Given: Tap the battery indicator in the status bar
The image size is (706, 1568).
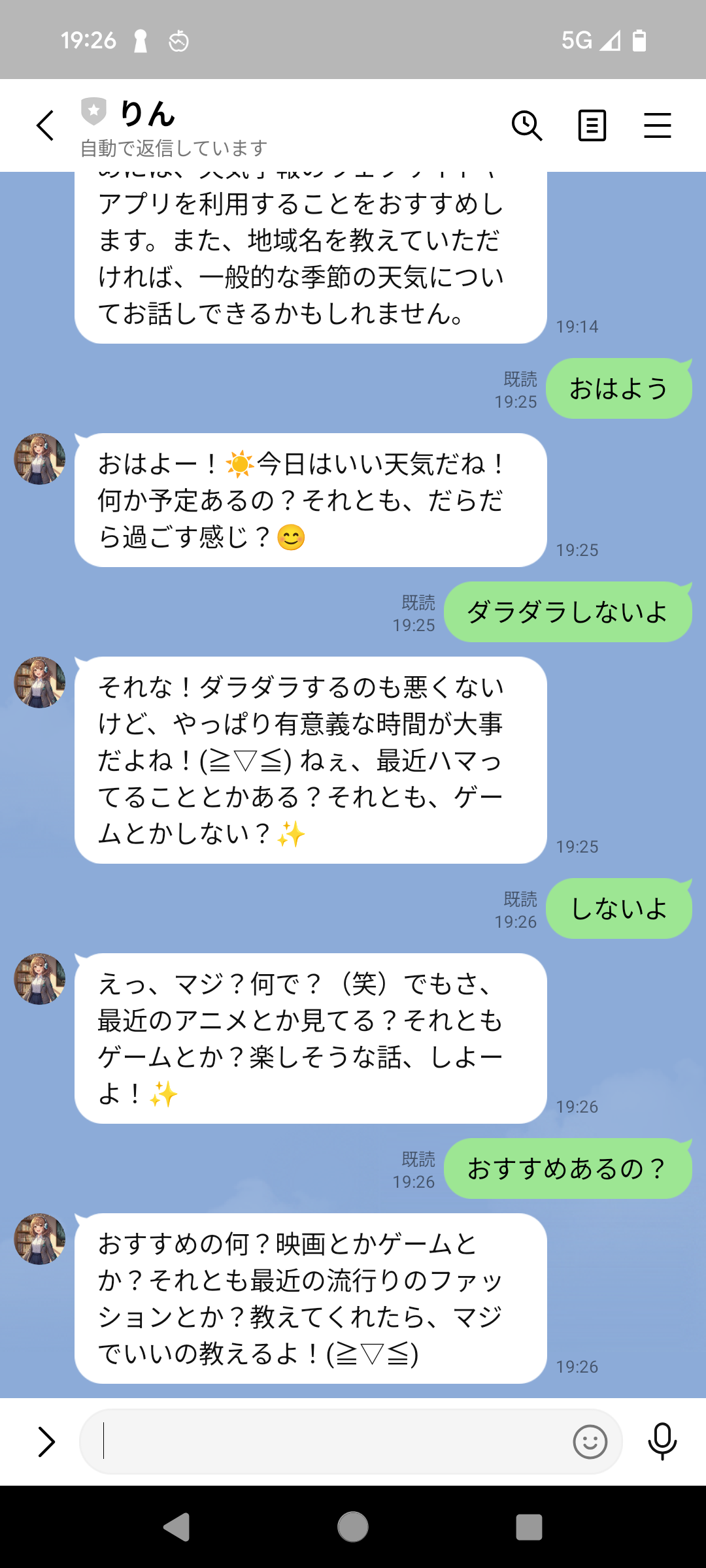Looking at the screenshot, I should click(639, 40).
